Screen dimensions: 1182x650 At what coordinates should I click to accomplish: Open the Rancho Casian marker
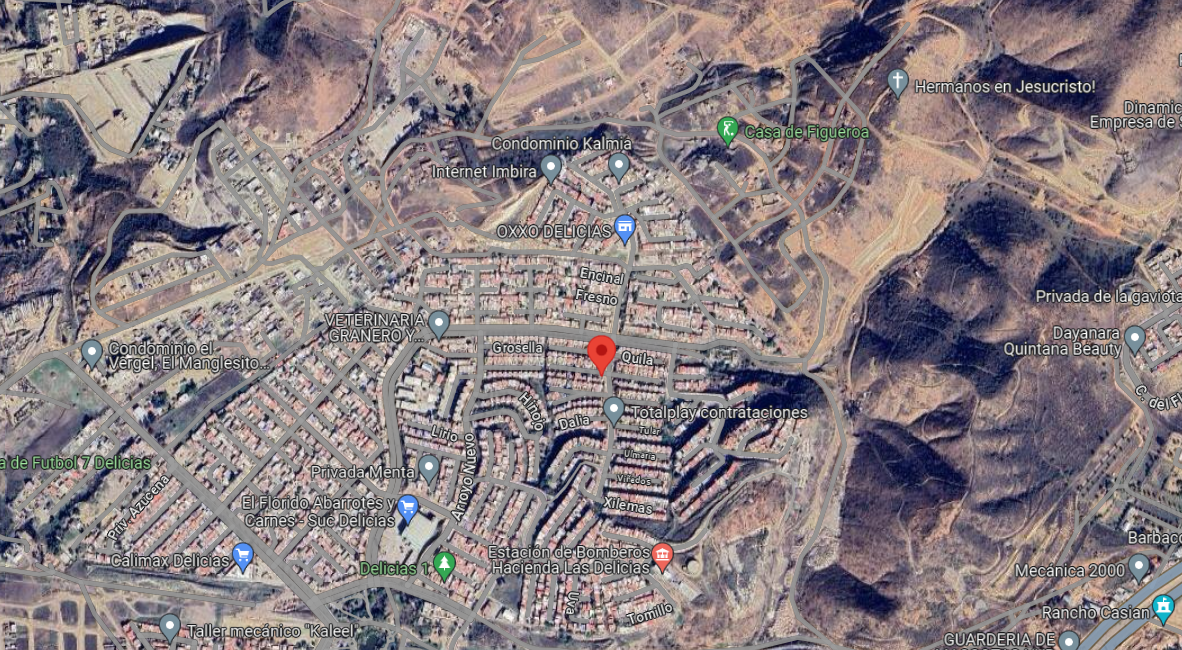tap(1163, 609)
